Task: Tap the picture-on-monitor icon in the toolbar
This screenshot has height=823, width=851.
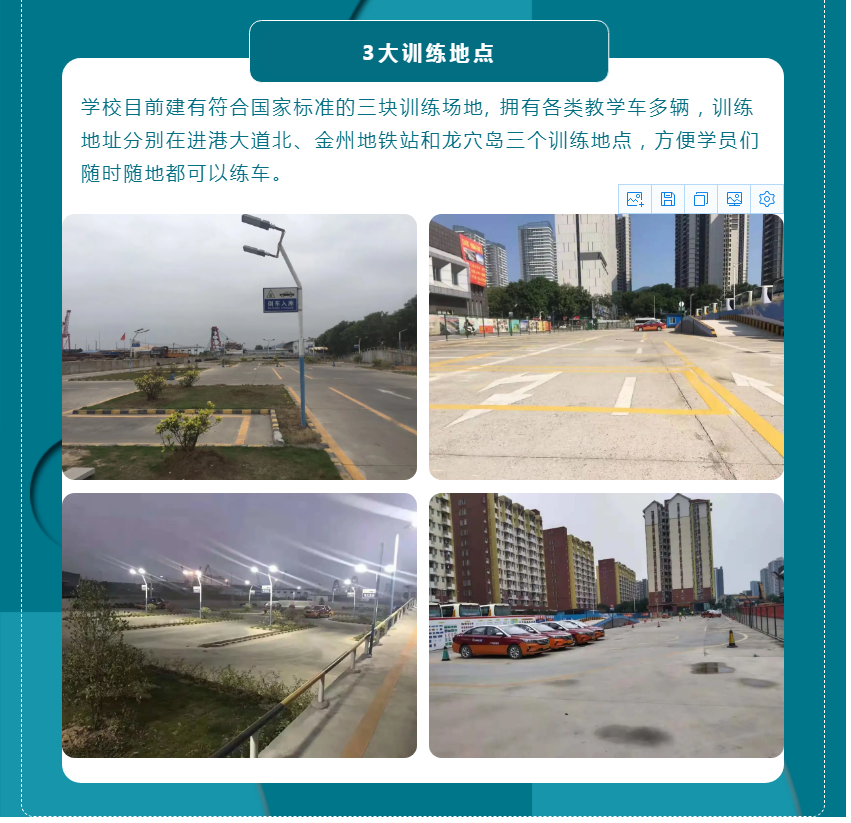Action: (734, 199)
